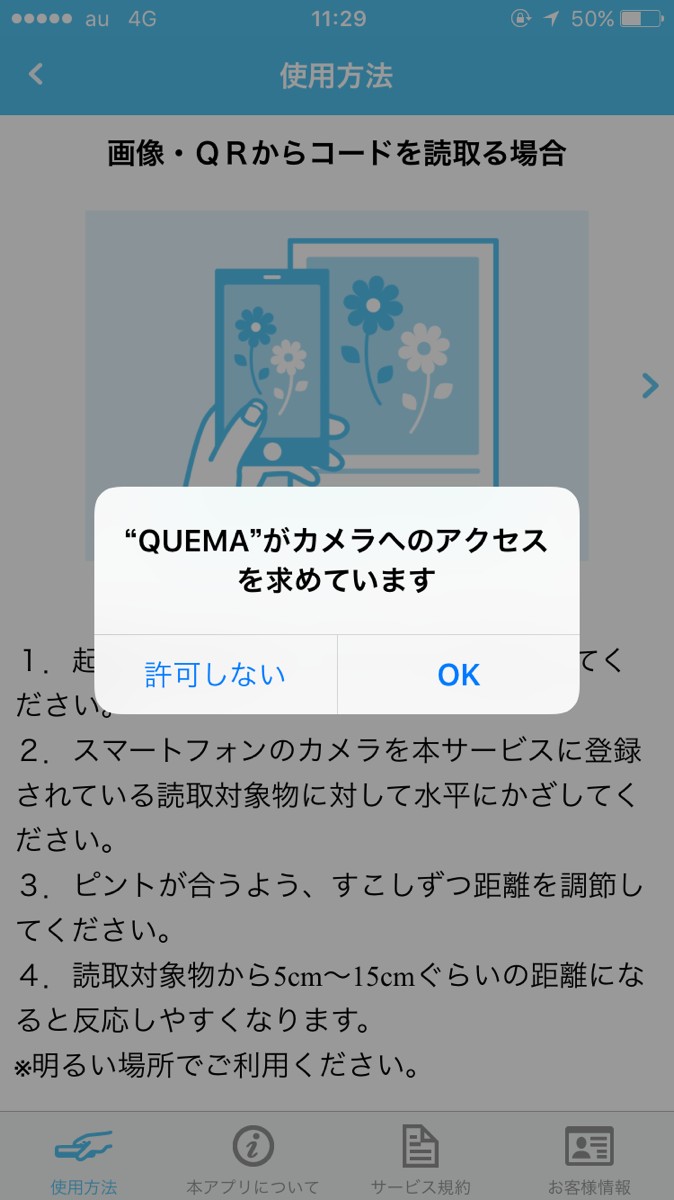
Task: Show the next instruction page chevron
Action: [x=650, y=385]
